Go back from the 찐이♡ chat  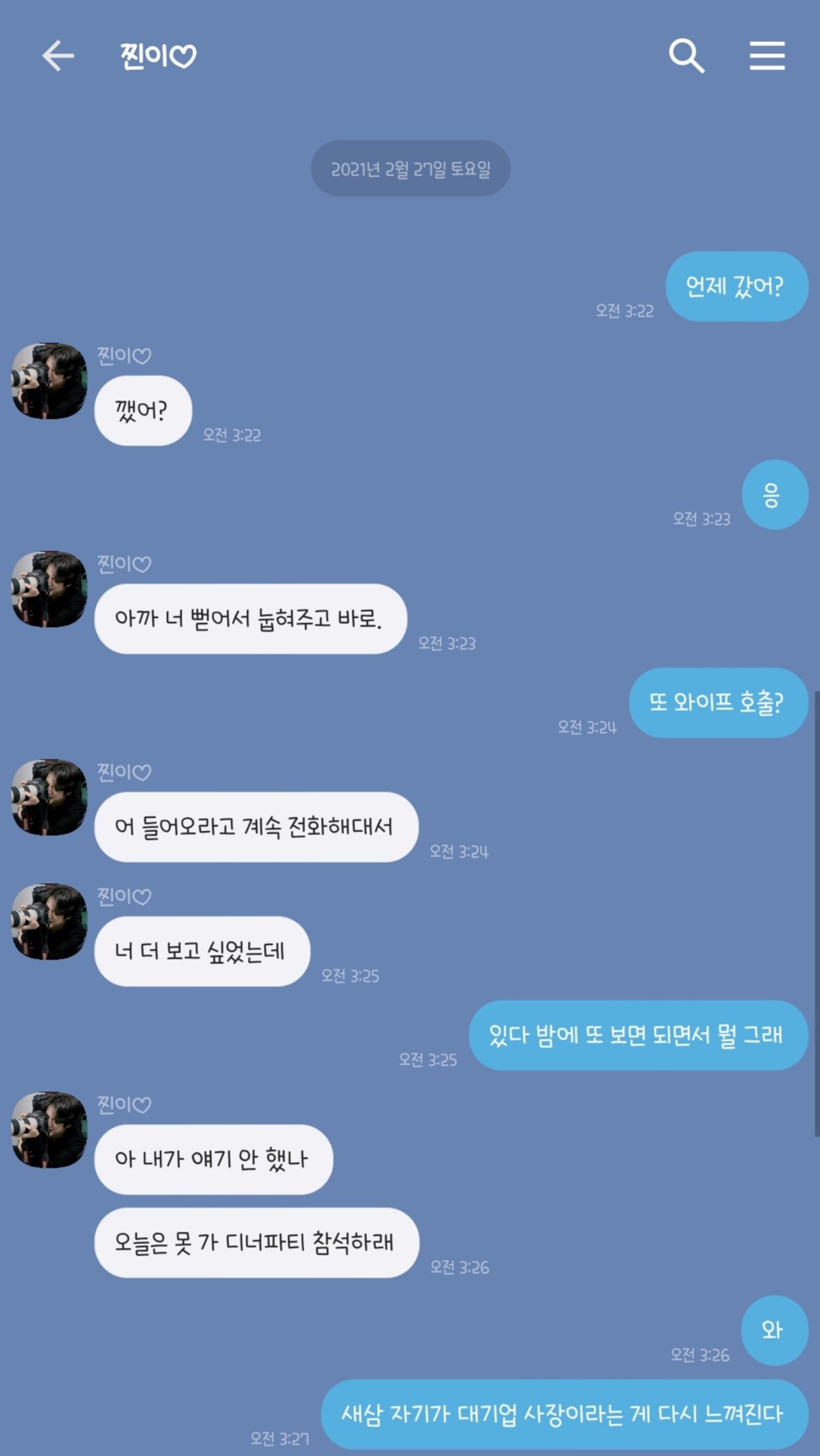coord(58,56)
